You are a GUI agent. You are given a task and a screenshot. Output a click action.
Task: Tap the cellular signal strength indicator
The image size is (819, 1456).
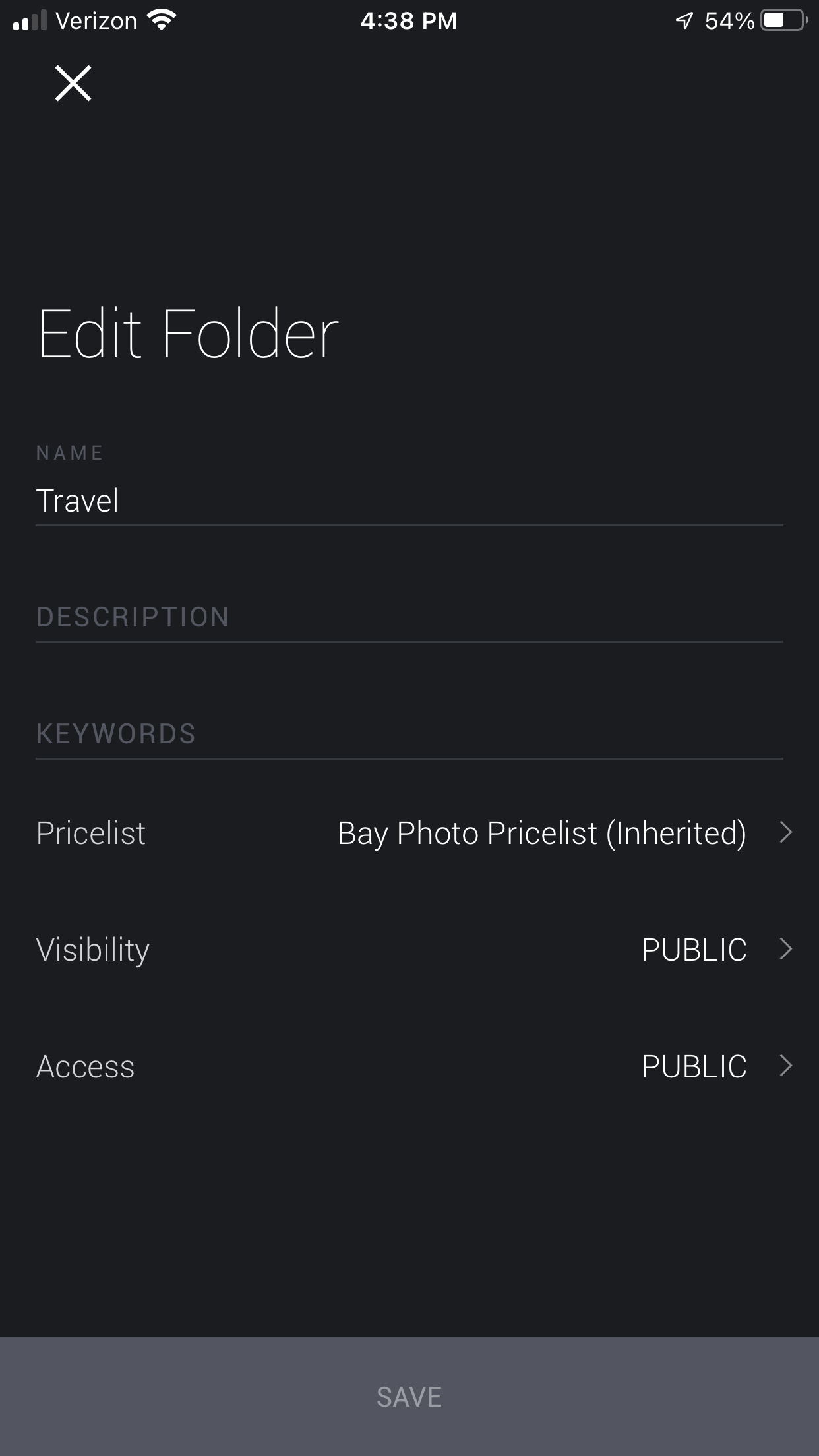[29, 22]
